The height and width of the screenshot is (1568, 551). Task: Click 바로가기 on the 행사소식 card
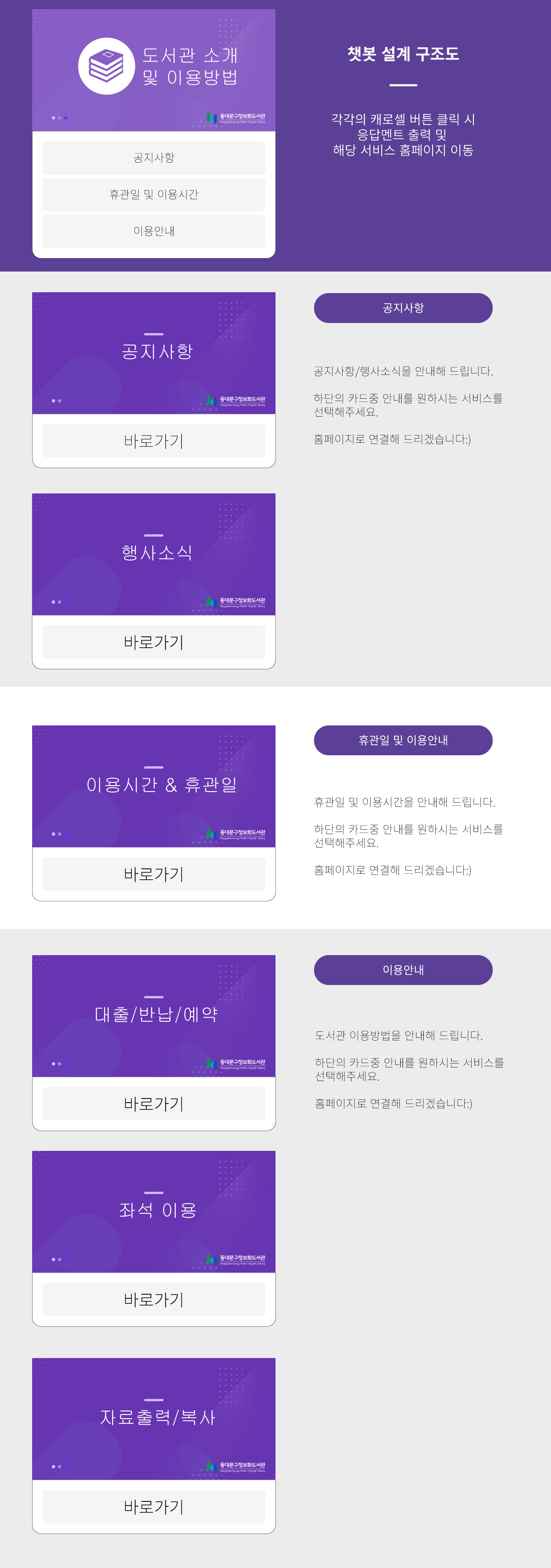[x=154, y=642]
